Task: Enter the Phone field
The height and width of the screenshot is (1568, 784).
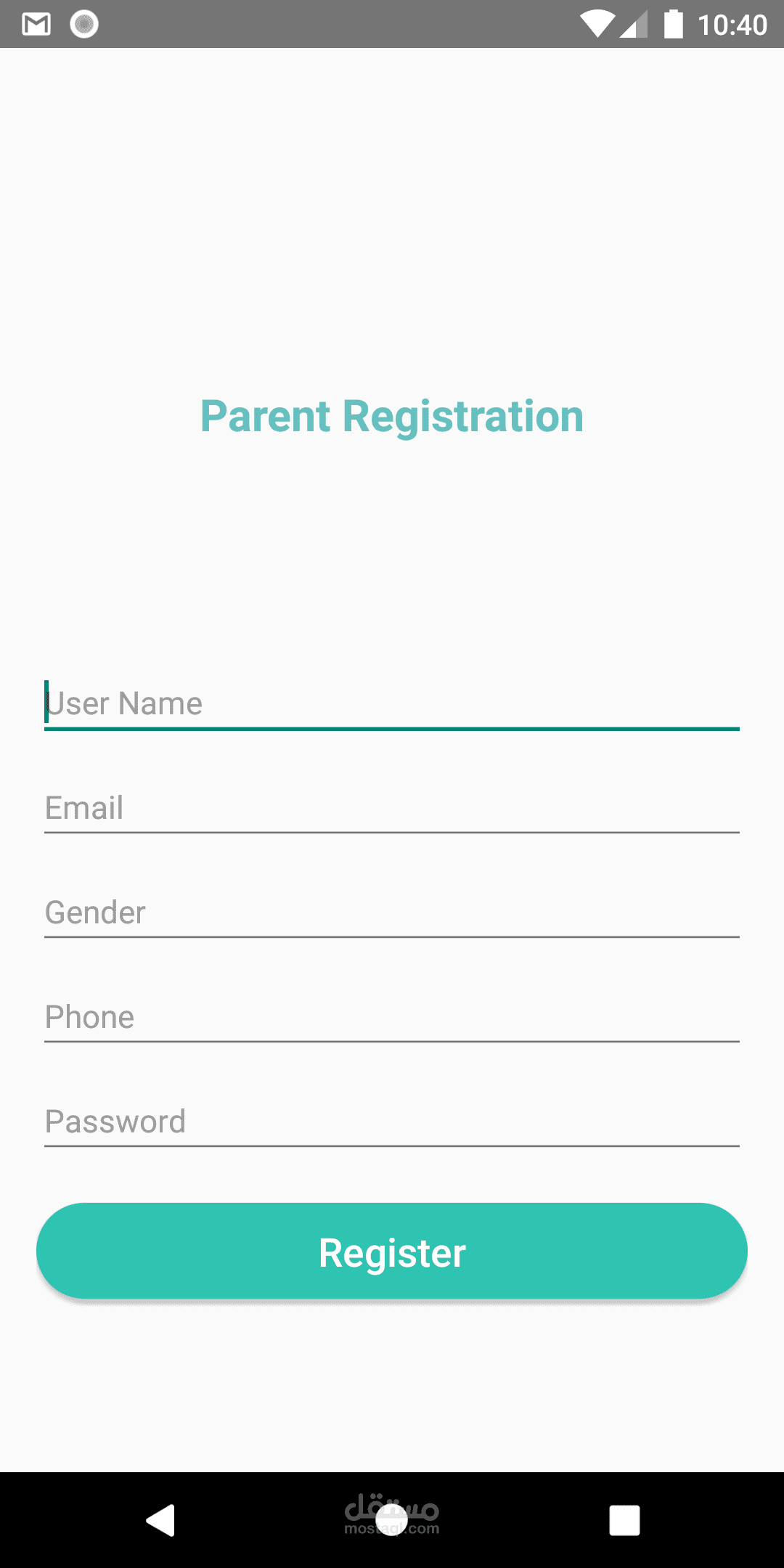Action: point(392,1017)
